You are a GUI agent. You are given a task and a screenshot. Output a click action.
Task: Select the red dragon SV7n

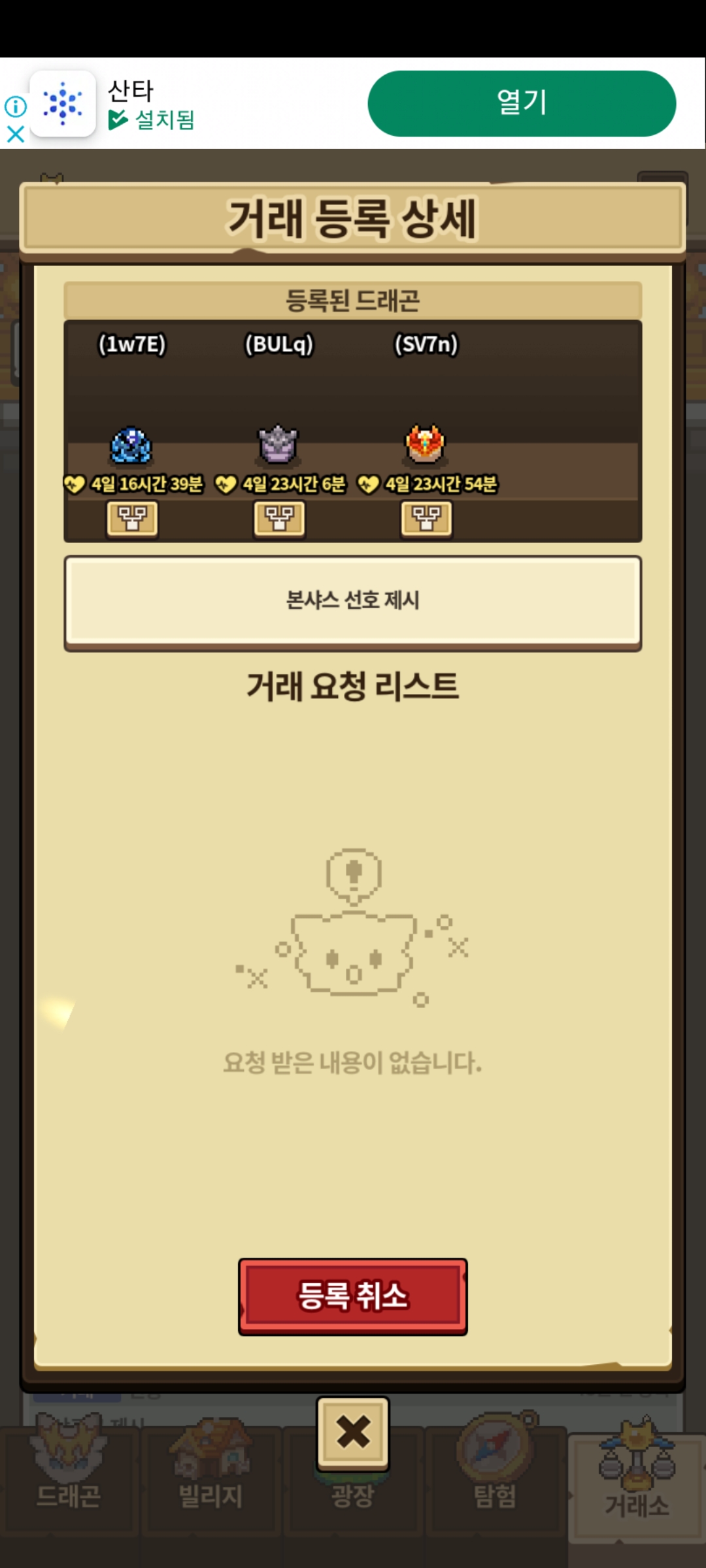point(425,444)
